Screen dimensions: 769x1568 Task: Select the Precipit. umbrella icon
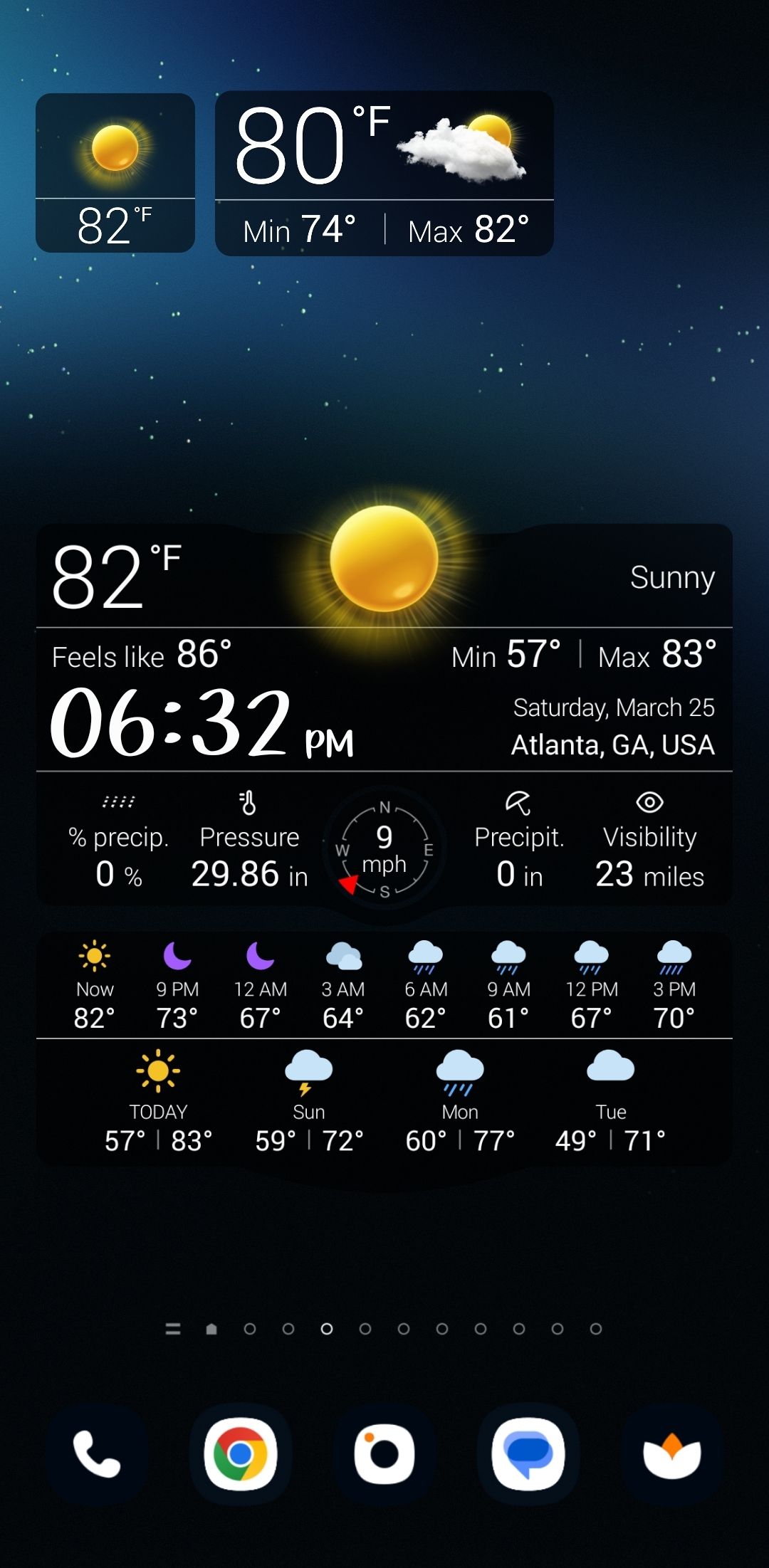click(518, 803)
